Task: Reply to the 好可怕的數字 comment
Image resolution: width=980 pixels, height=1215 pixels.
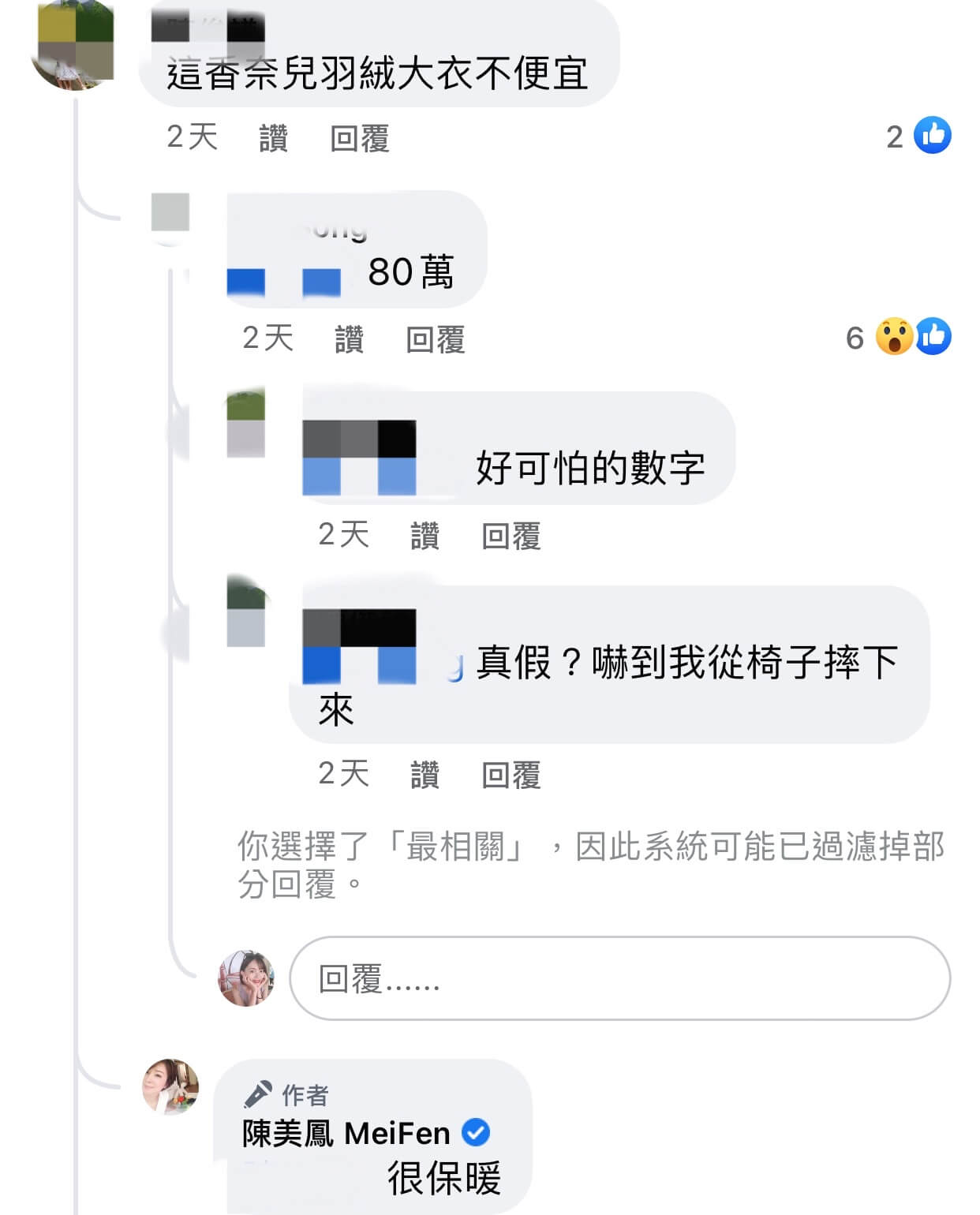Action: pyautogui.click(x=511, y=536)
